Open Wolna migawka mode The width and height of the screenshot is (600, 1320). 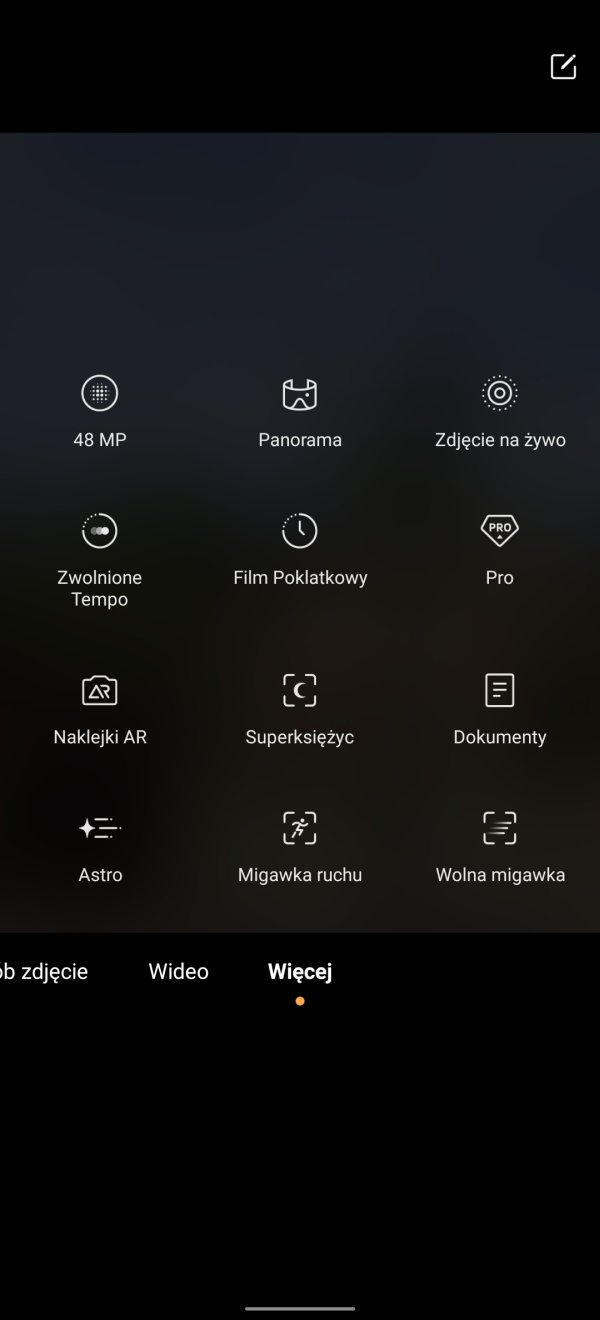500,847
